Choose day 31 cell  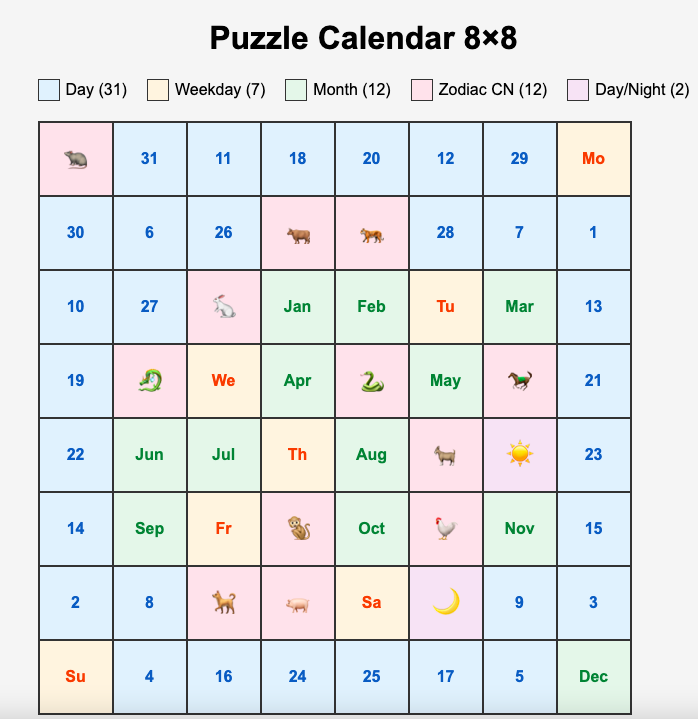tap(149, 158)
